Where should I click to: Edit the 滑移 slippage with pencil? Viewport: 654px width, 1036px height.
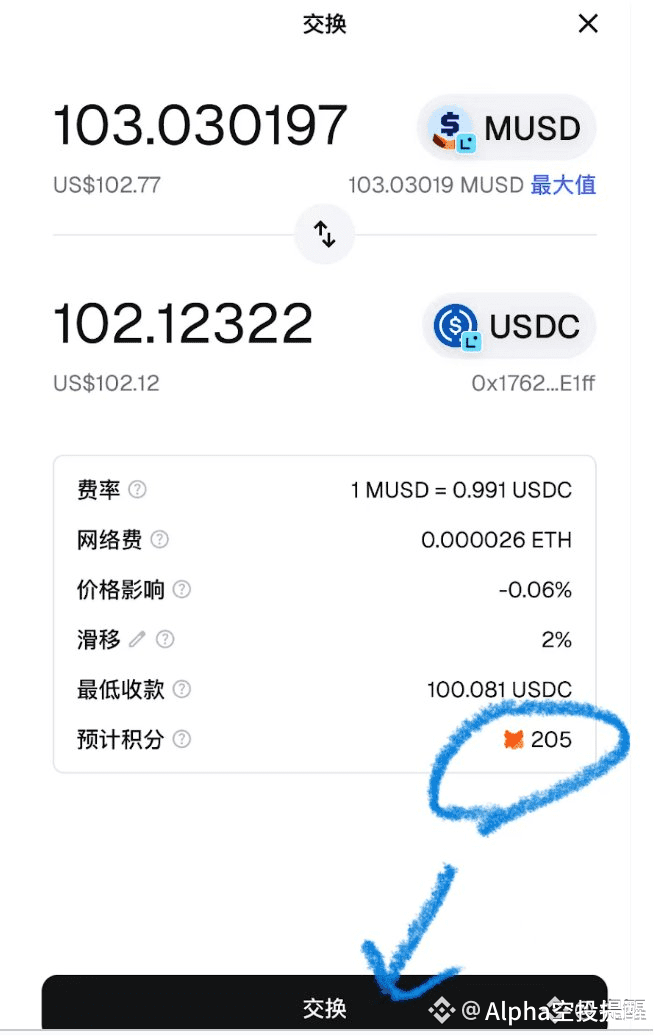point(137,639)
